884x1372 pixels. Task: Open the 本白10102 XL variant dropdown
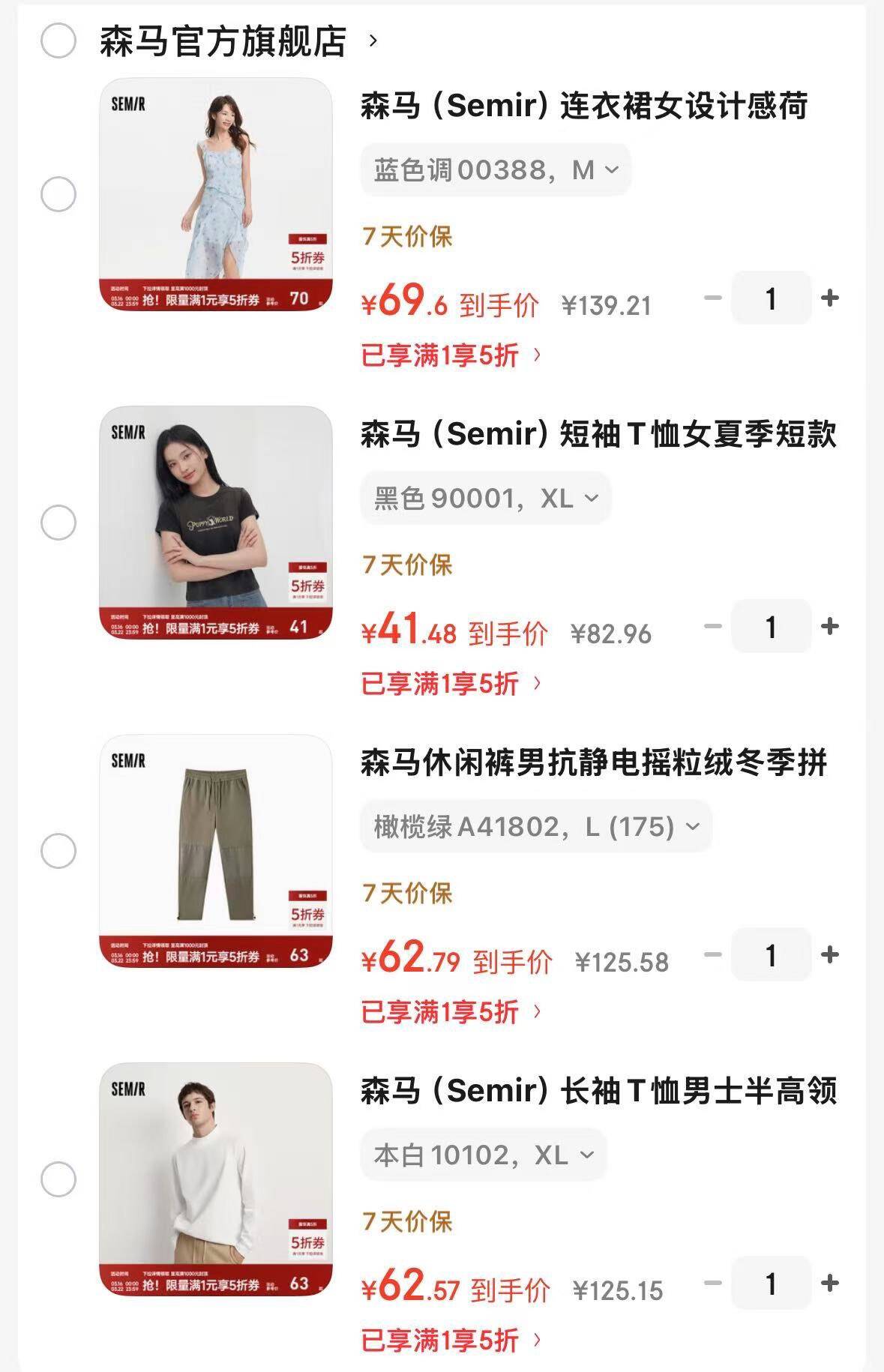pos(481,1155)
